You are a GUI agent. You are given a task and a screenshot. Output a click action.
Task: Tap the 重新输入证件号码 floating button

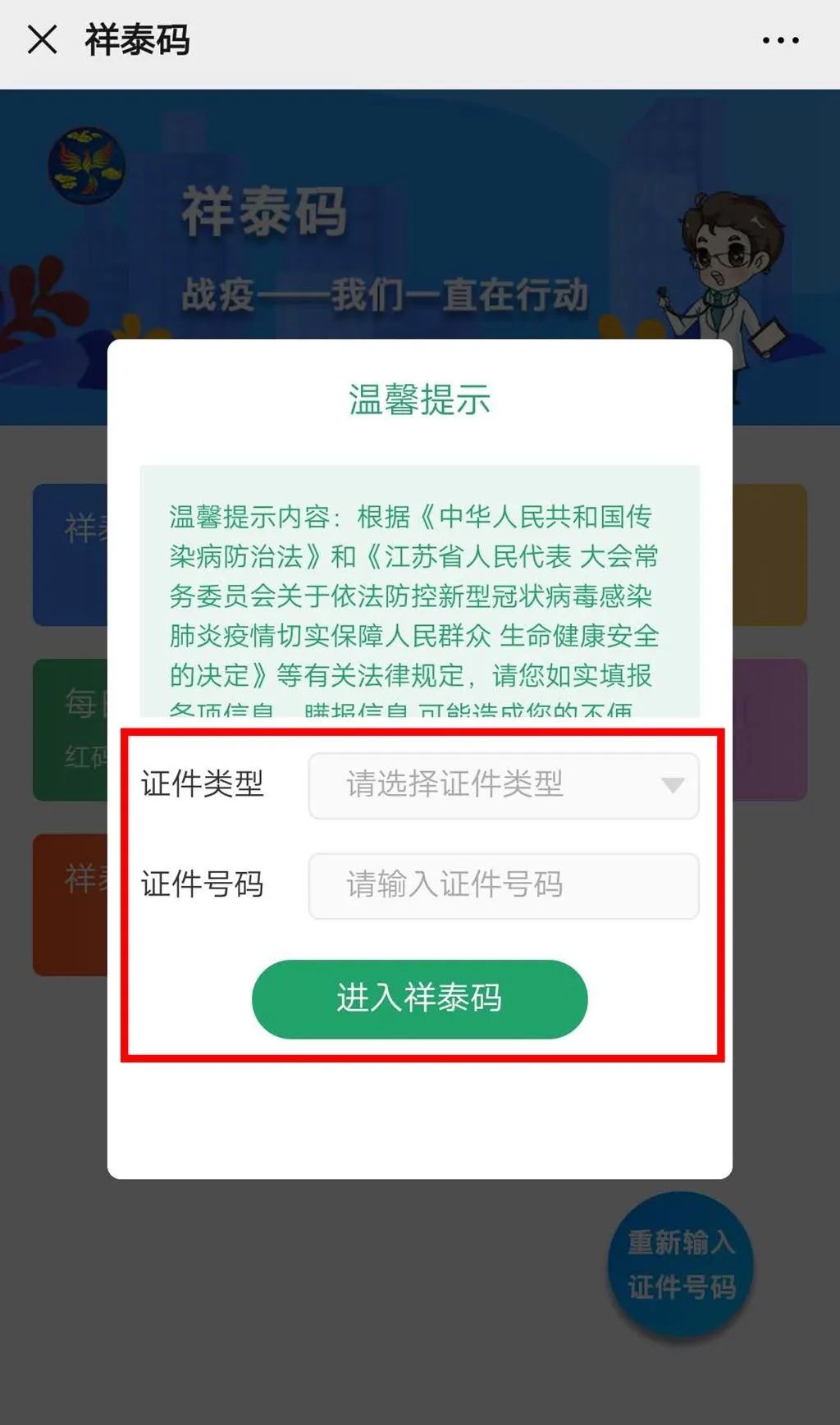681,1264
